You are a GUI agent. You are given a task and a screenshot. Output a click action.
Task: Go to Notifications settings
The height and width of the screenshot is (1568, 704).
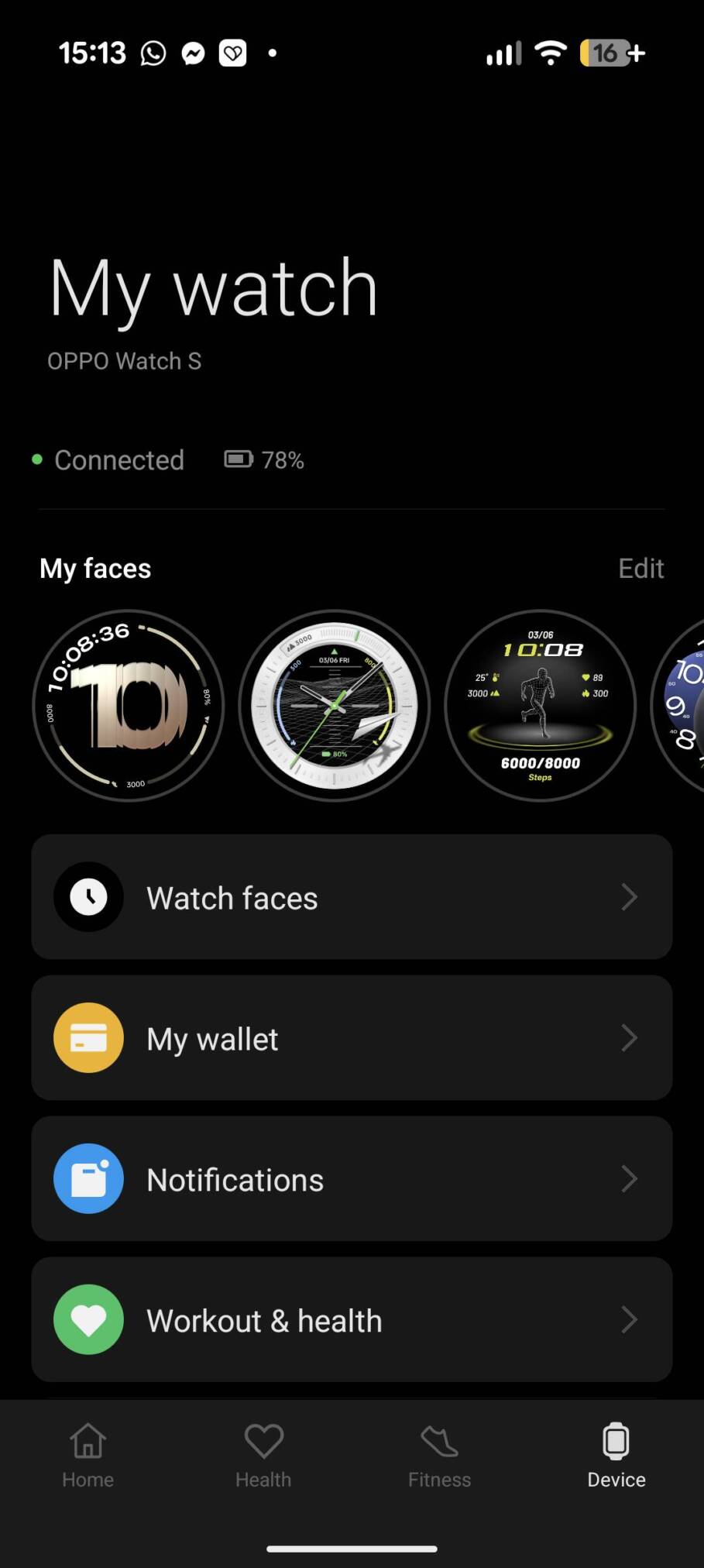click(x=352, y=1179)
